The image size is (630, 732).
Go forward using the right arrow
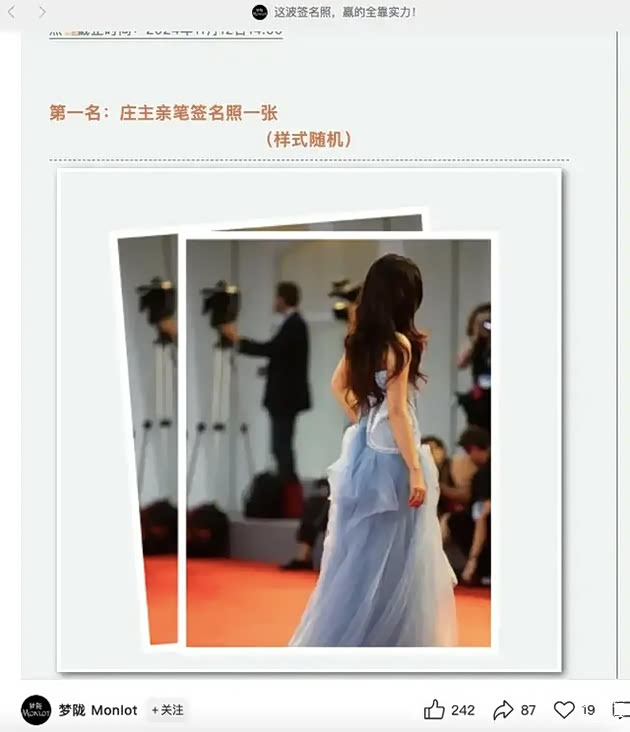pos(42,12)
